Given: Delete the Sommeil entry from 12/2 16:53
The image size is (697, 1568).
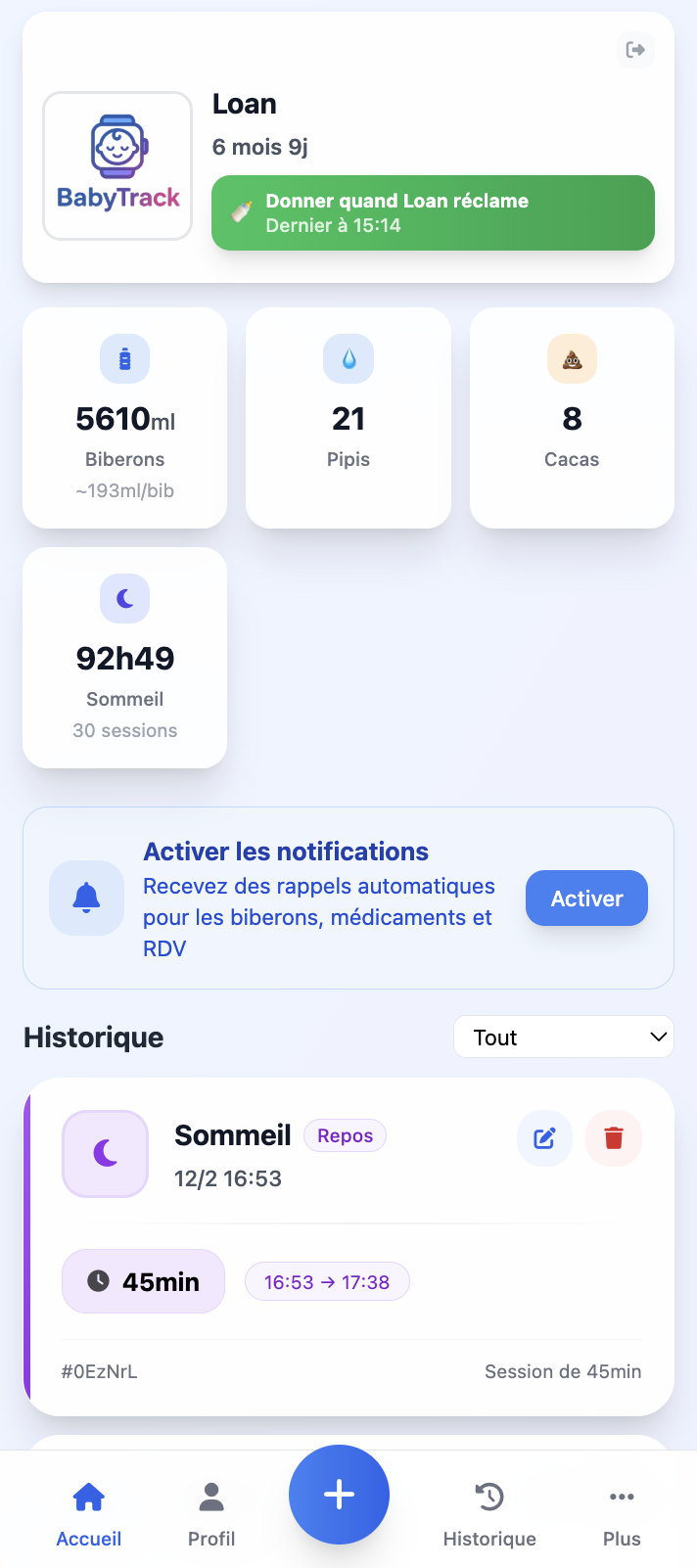Looking at the screenshot, I should 614,1138.
